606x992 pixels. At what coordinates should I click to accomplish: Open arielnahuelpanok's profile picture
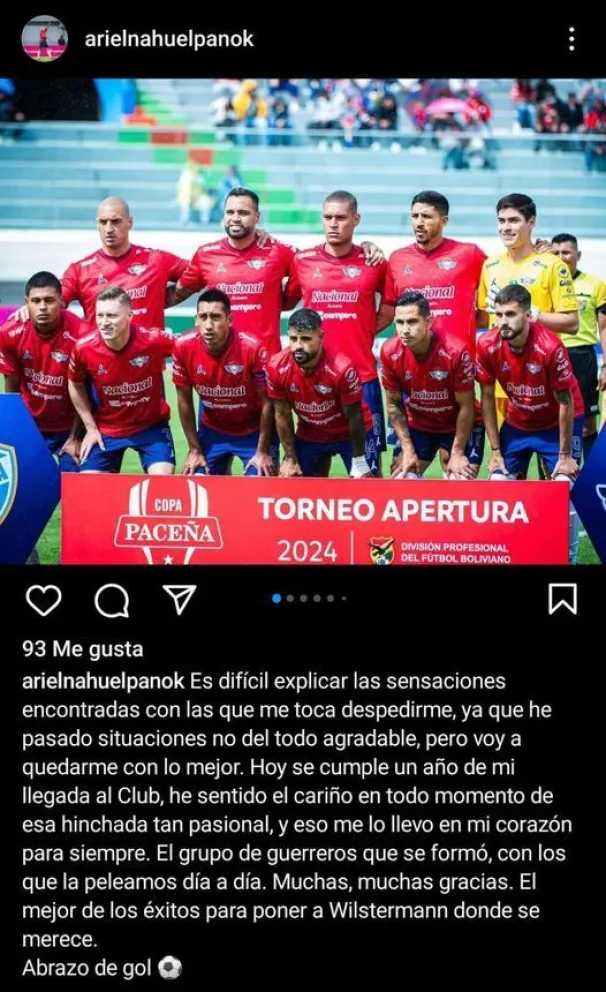(x=43, y=39)
